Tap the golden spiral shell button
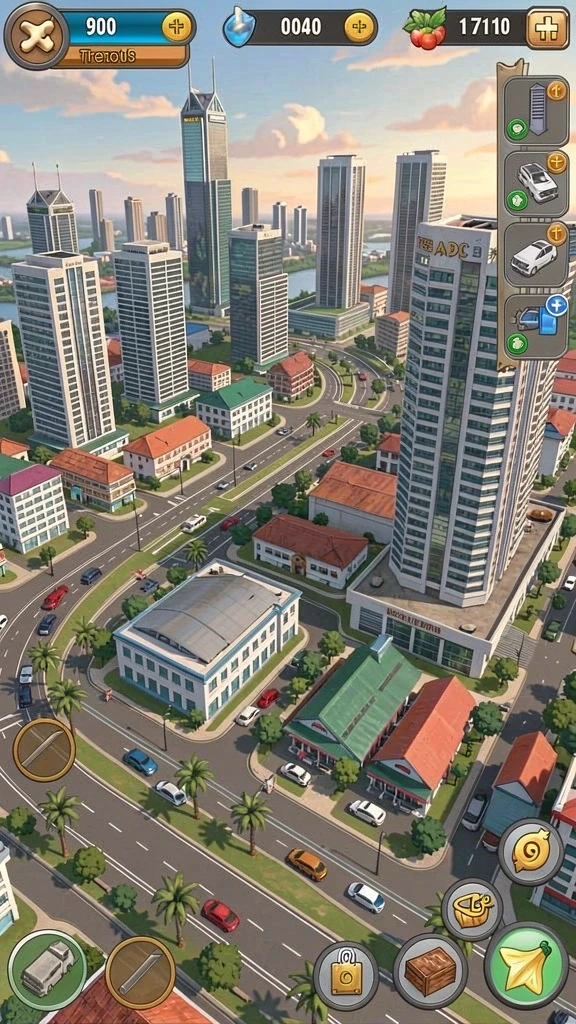This screenshot has width=576, height=1024. point(531,852)
